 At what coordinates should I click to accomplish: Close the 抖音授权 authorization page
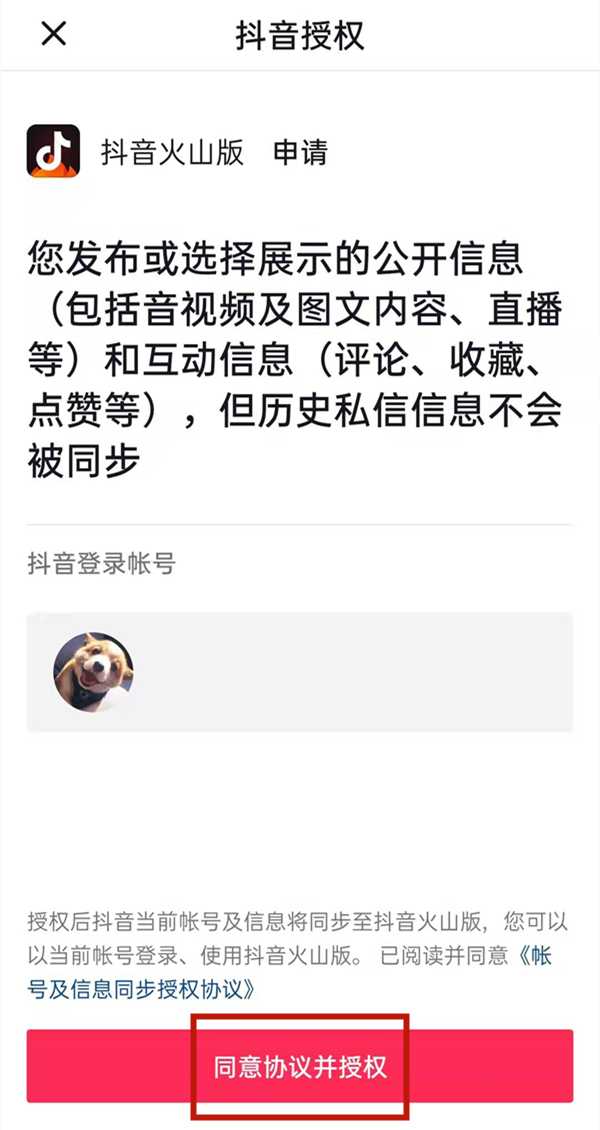[x=53, y=34]
